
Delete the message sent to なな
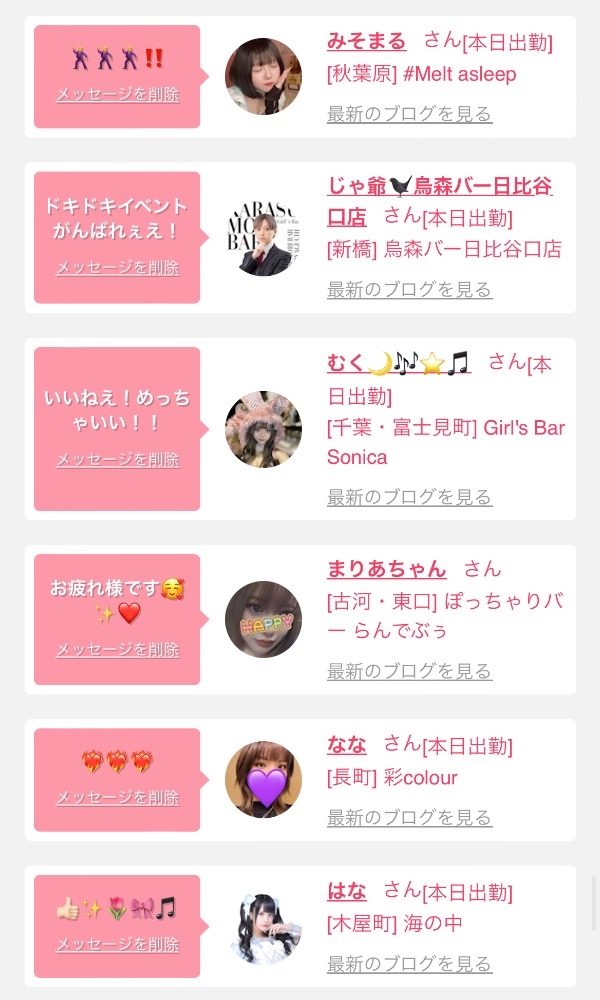tap(117, 798)
